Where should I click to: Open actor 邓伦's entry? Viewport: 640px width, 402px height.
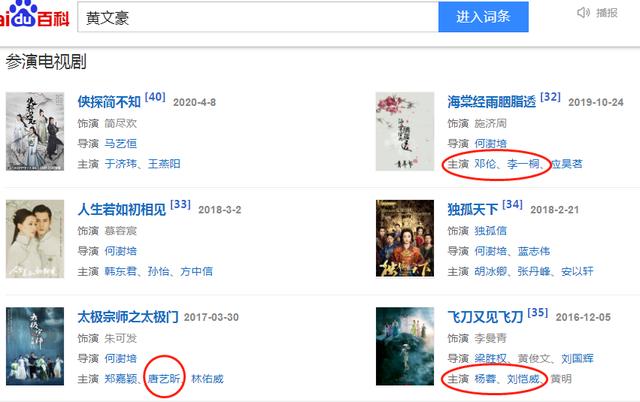click(x=486, y=162)
